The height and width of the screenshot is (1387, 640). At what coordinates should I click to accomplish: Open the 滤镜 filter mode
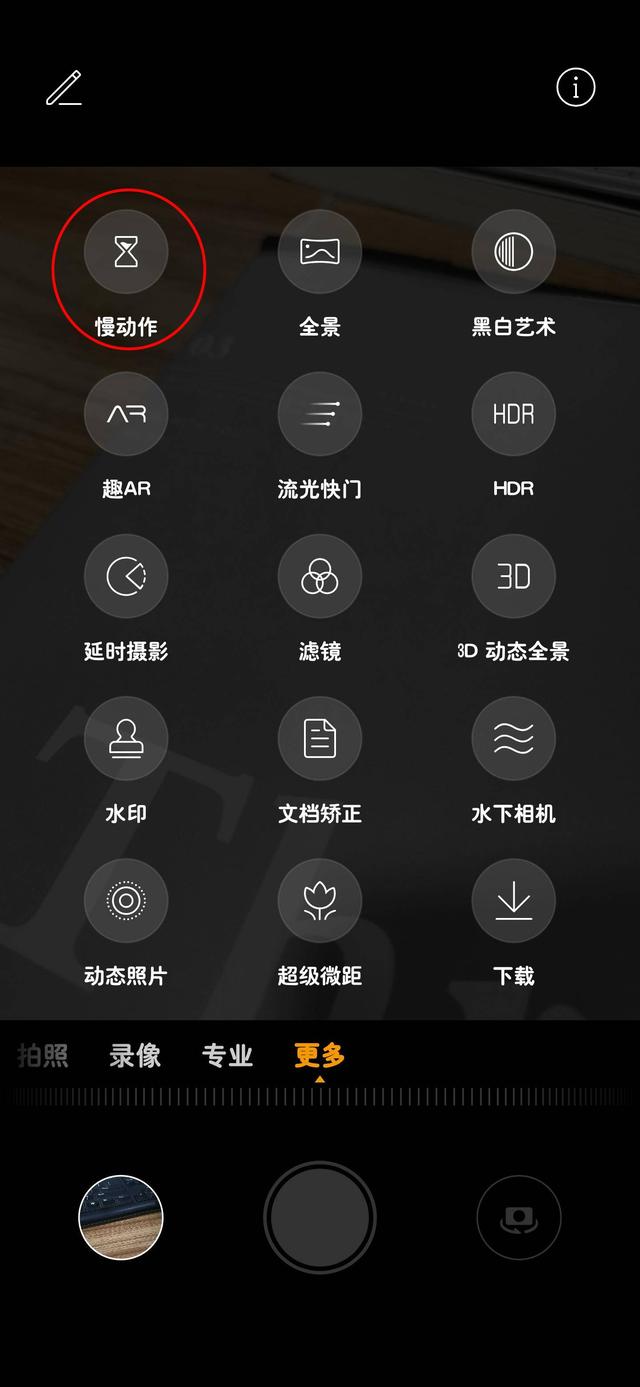point(320,576)
